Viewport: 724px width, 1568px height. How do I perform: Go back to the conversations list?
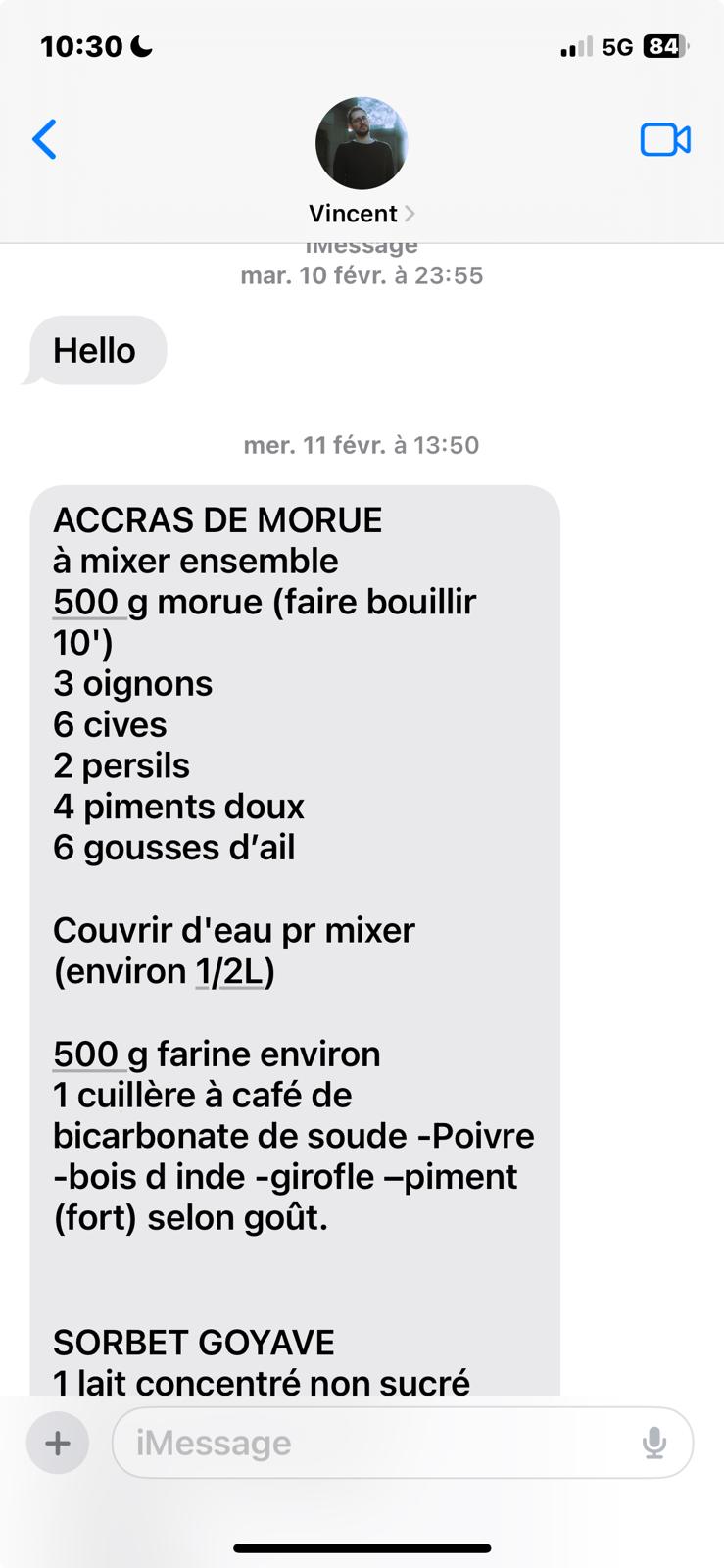(x=45, y=139)
